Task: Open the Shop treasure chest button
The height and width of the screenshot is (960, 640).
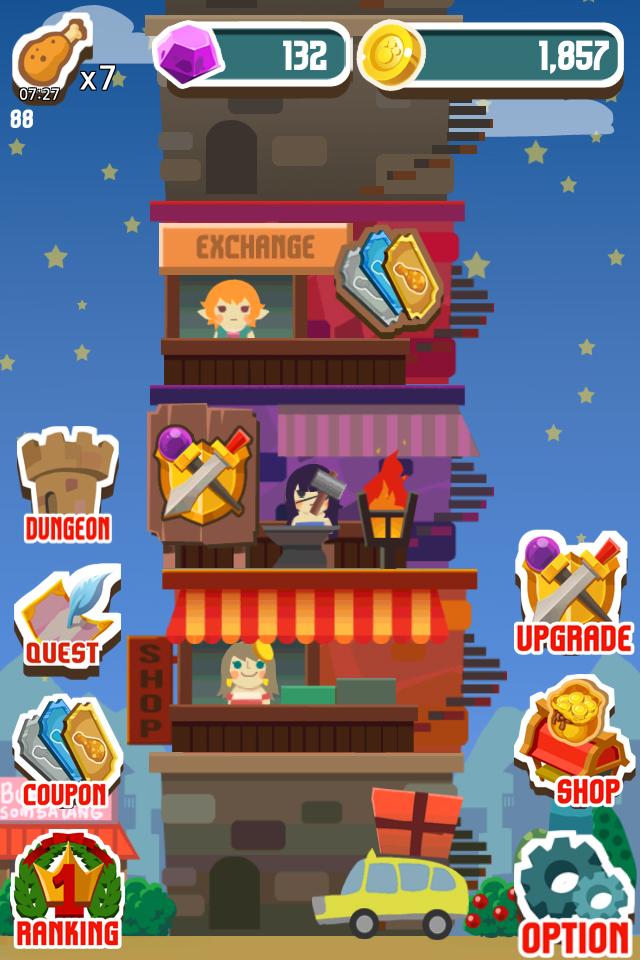Action: [x=573, y=742]
